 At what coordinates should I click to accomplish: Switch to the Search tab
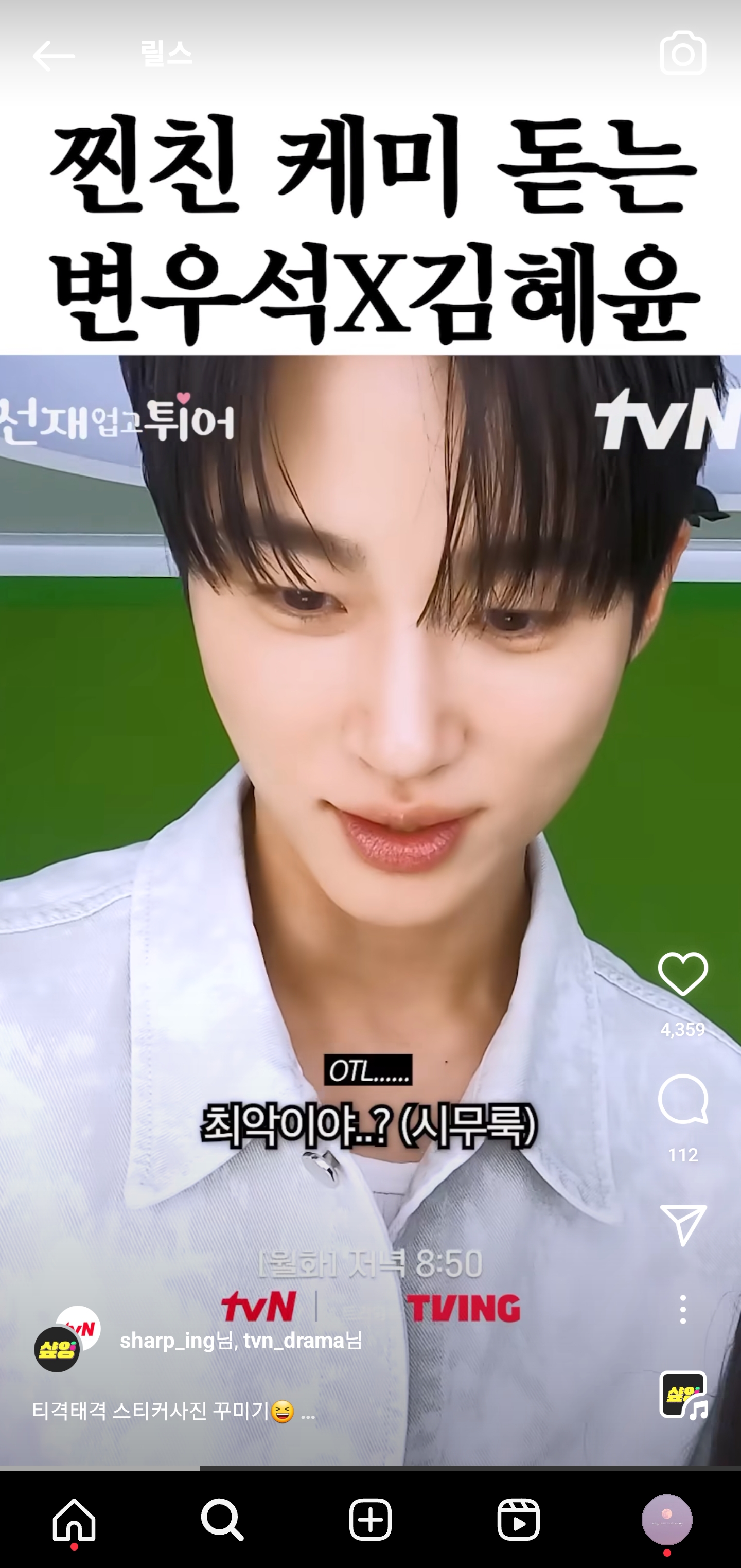pos(222,1520)
